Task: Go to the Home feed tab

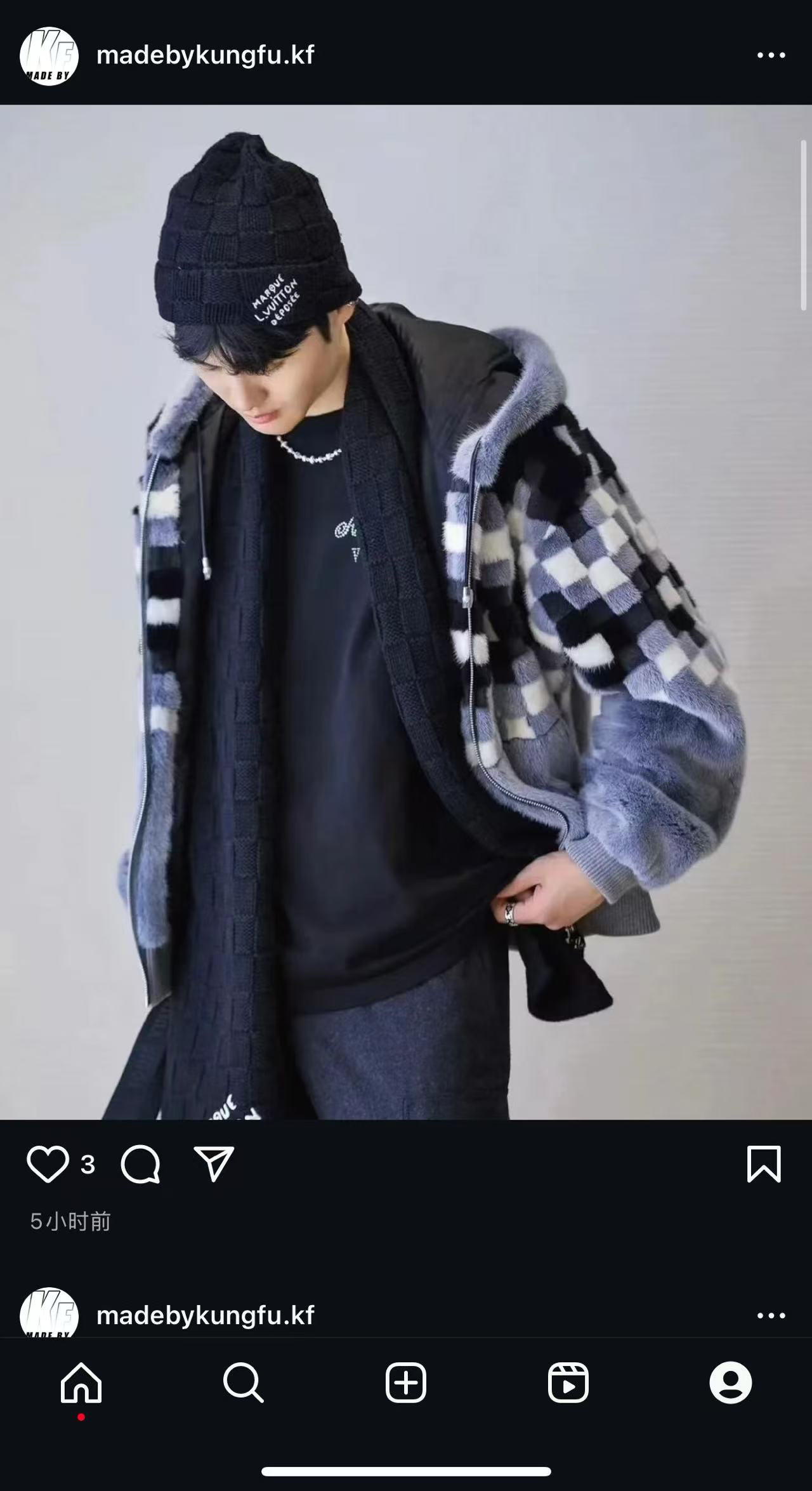Action: 81,1383
